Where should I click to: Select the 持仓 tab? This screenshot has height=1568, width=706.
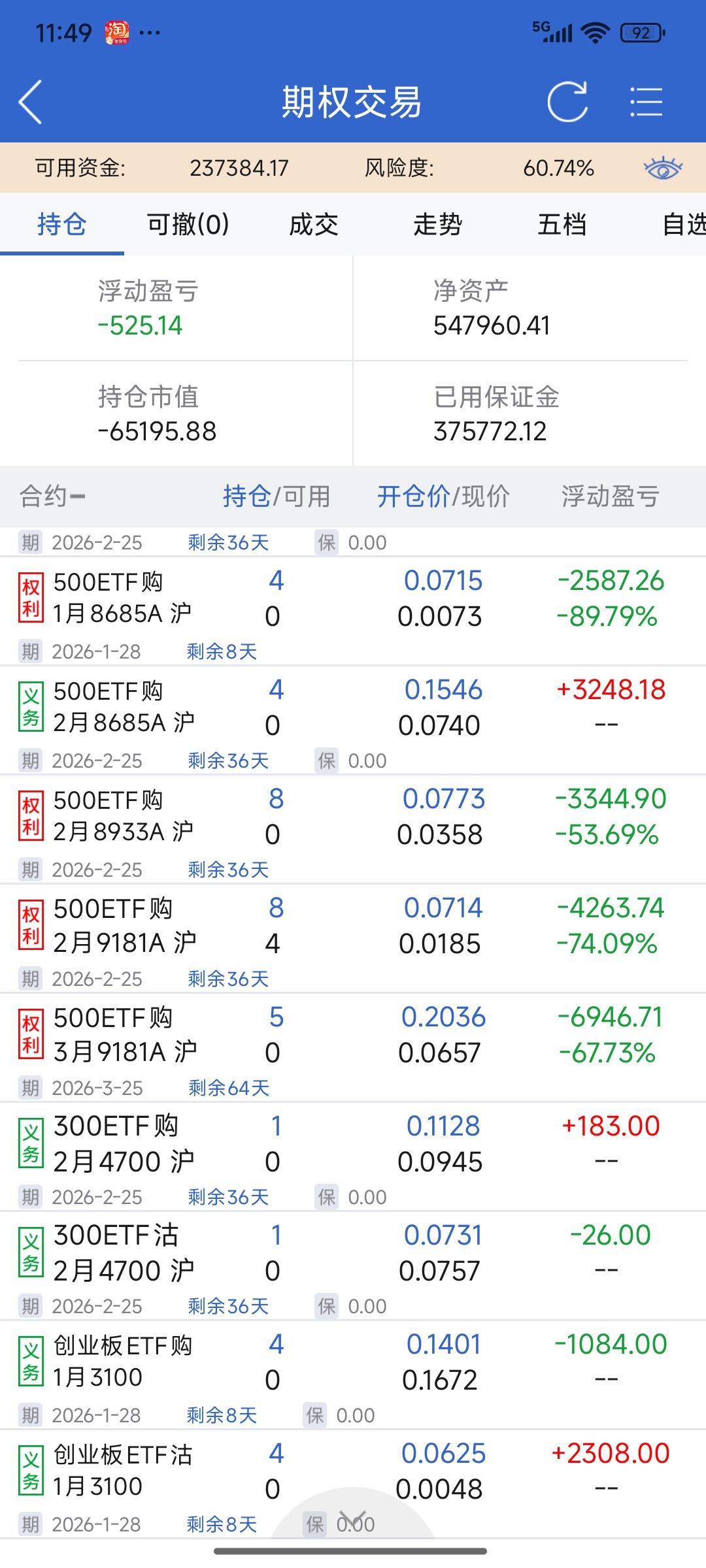(62, 225)
